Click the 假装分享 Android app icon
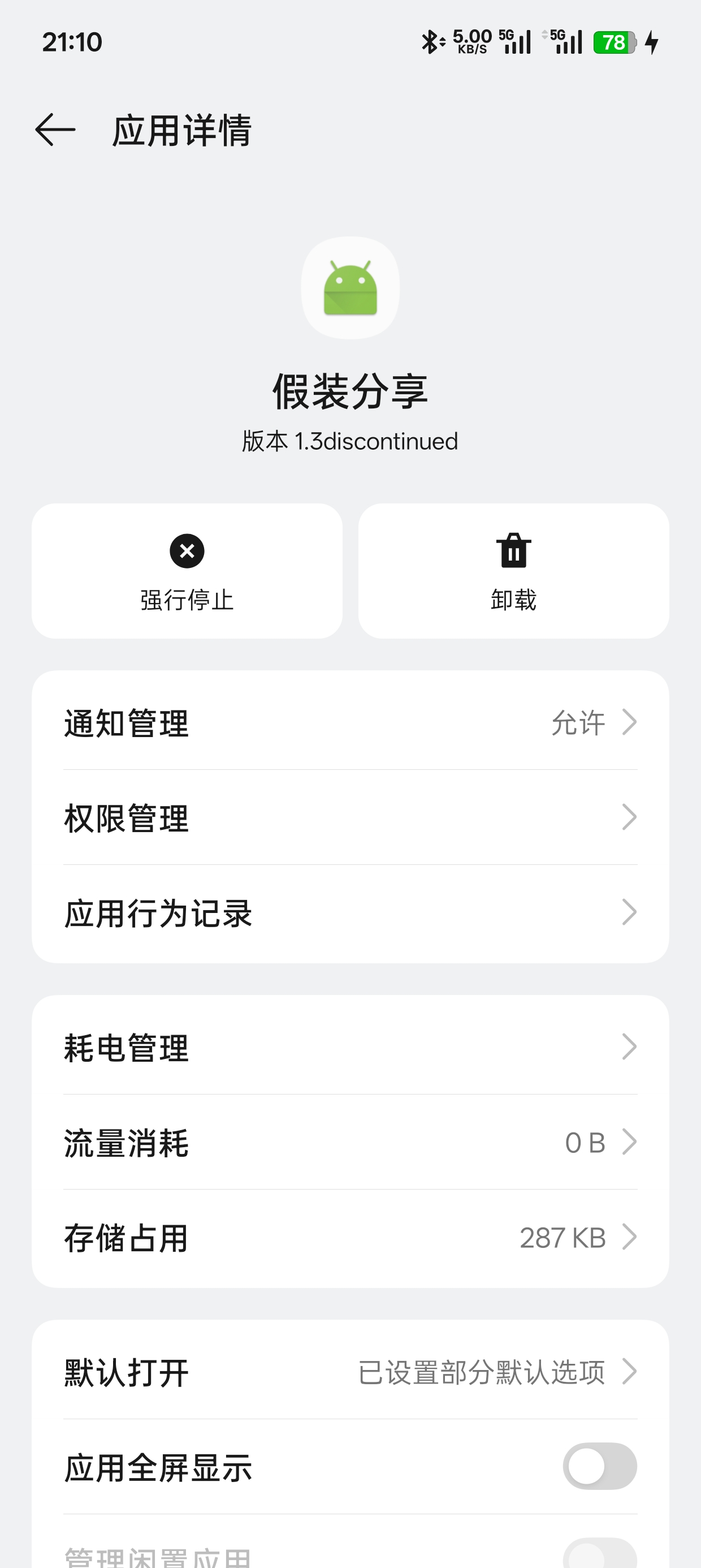The image size is (701, 1568). [350, 289]
